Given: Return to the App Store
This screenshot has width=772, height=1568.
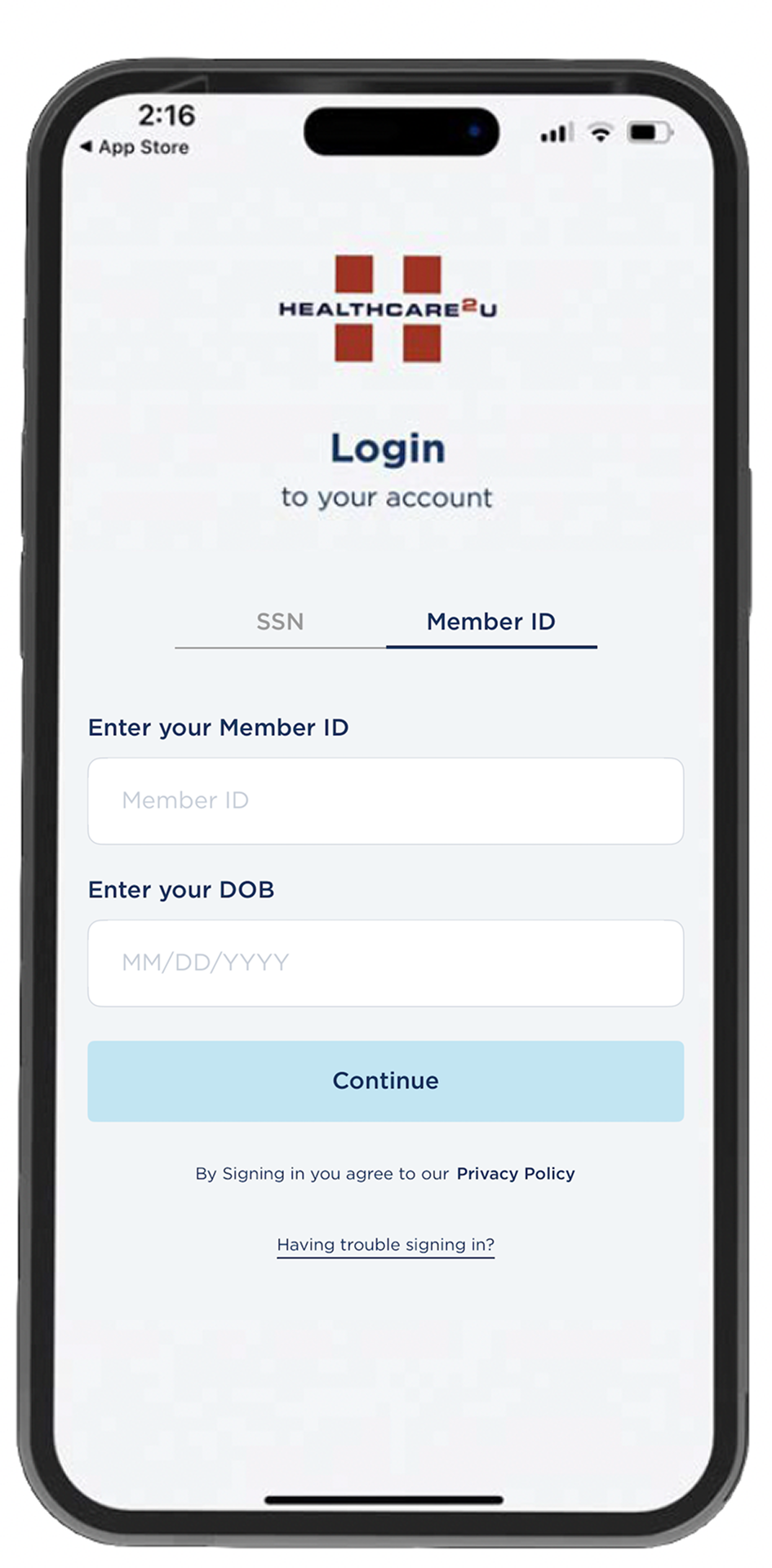Looking at the screenshot, I should click(x=135, y=148).
